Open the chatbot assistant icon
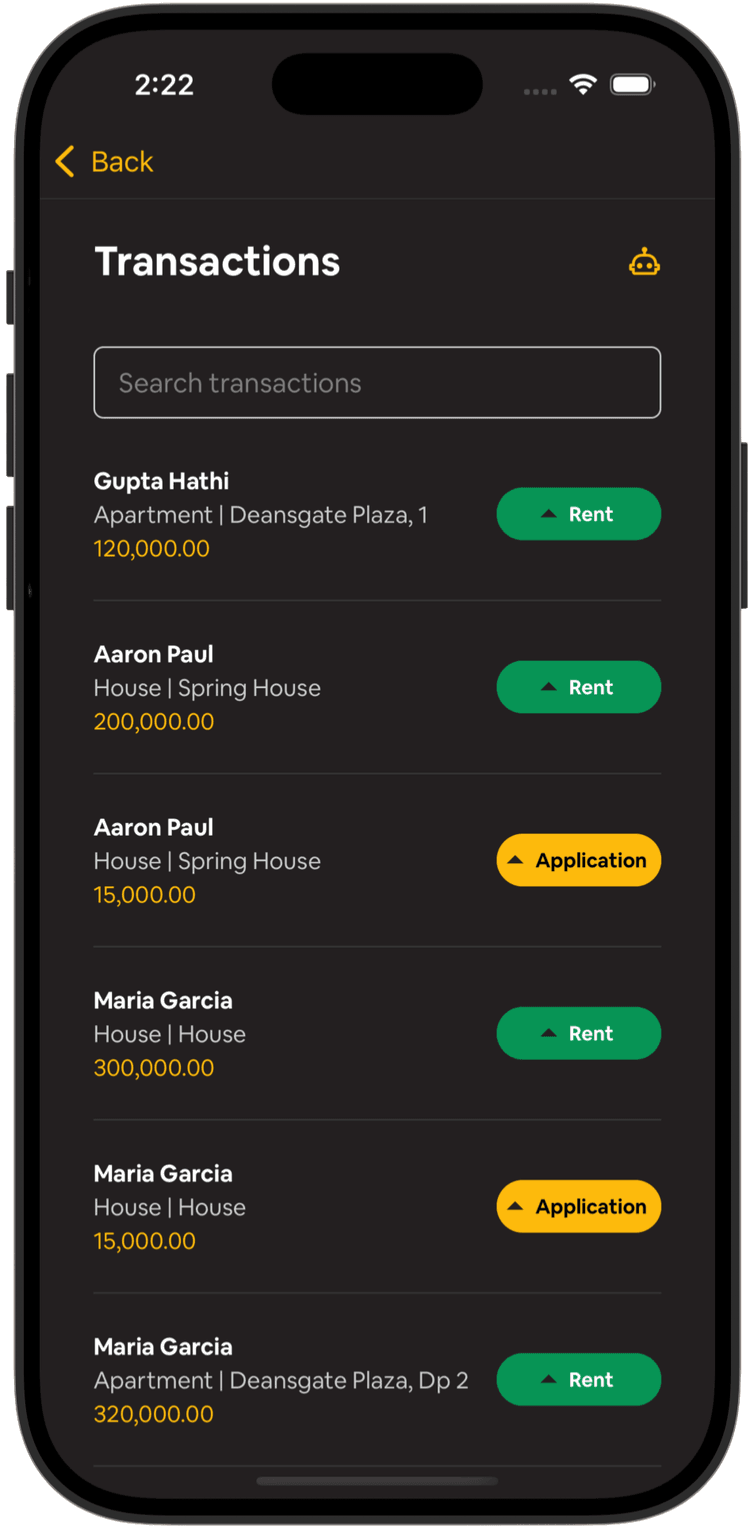Viewport: 750px width, 1527px height. coord(645,262)
